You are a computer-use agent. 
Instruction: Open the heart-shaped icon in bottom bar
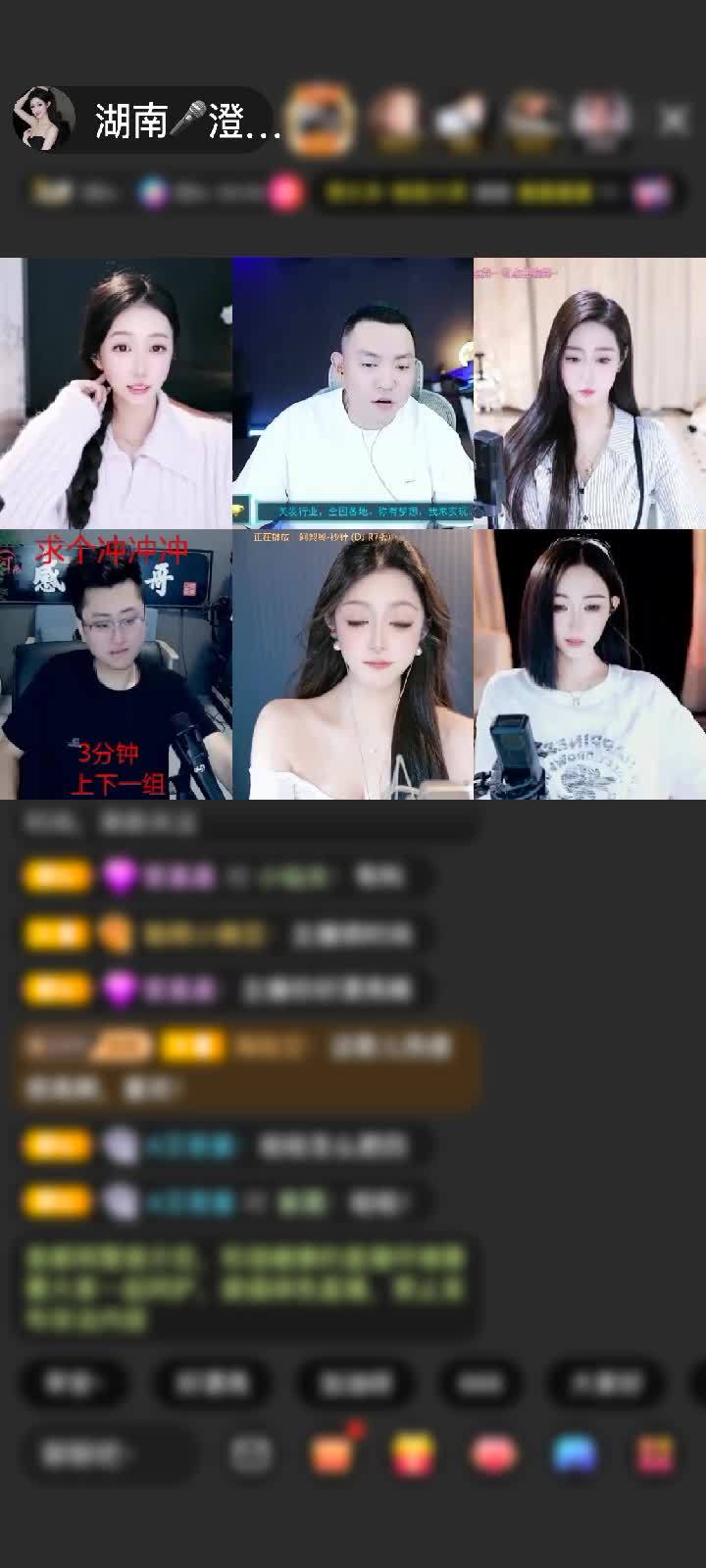tap(493, 1453)
